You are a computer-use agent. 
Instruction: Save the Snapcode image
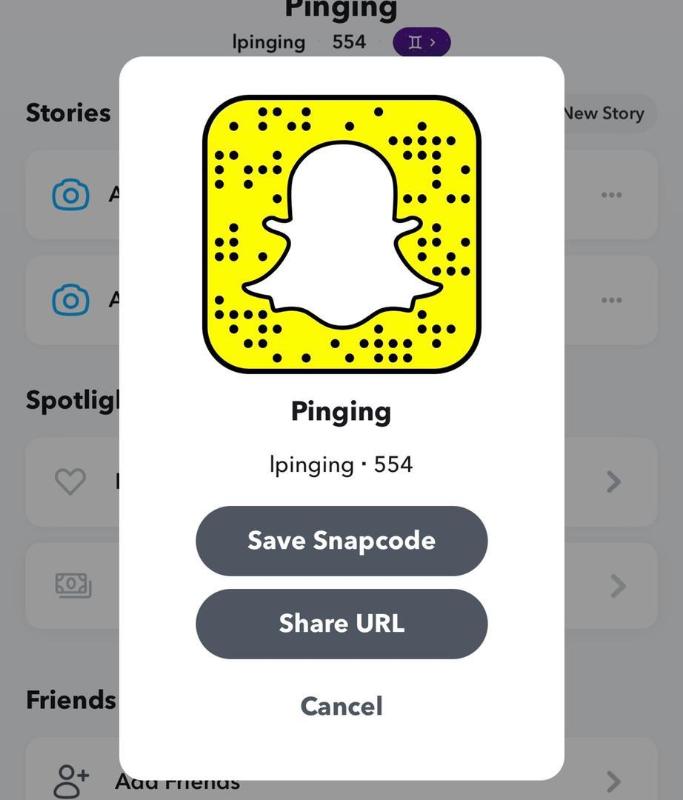tap(341, 541)
